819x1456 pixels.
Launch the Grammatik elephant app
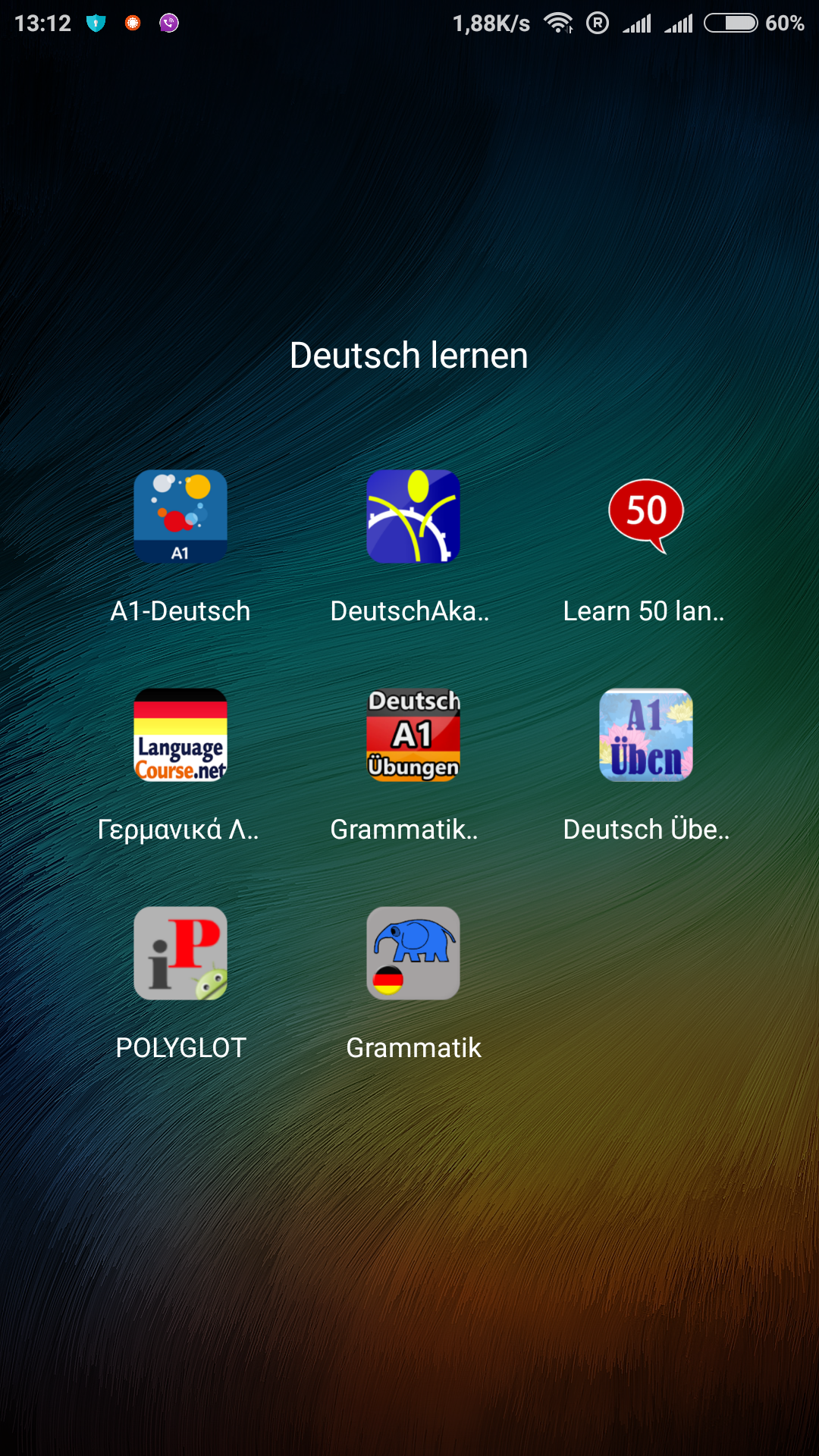413,953
